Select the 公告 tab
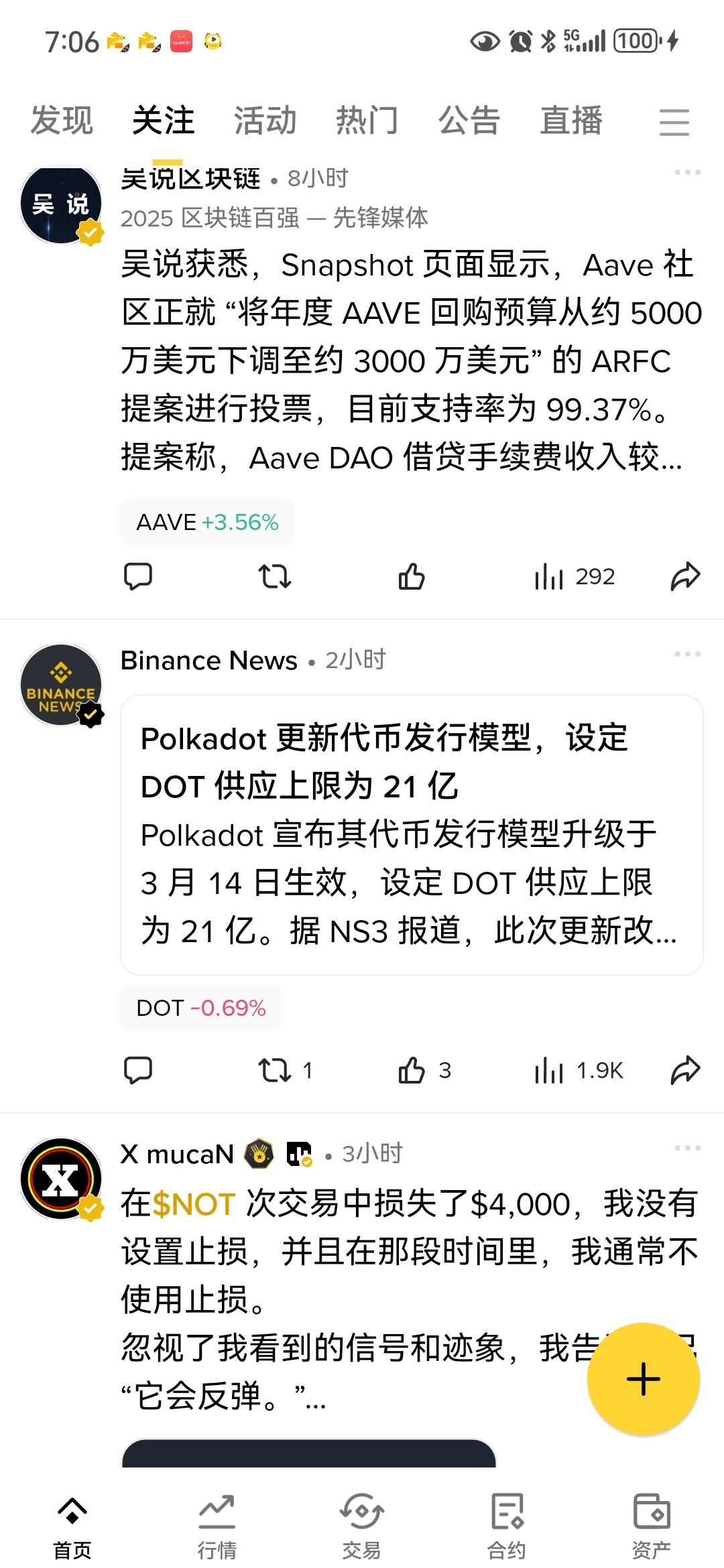724x1568 pixels. pos(469,121)
